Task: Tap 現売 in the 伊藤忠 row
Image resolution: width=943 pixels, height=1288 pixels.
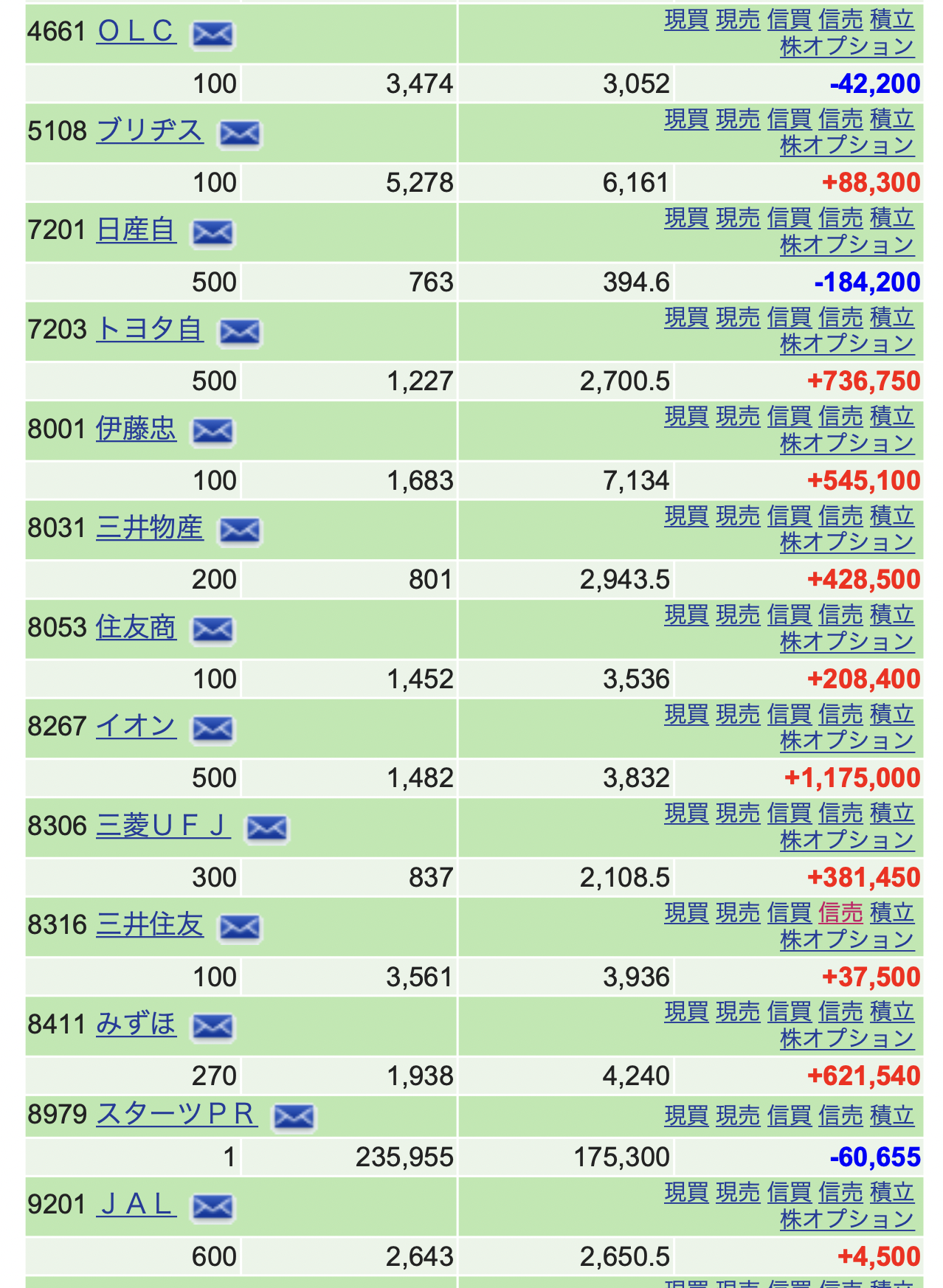Action: pos(738,417)
